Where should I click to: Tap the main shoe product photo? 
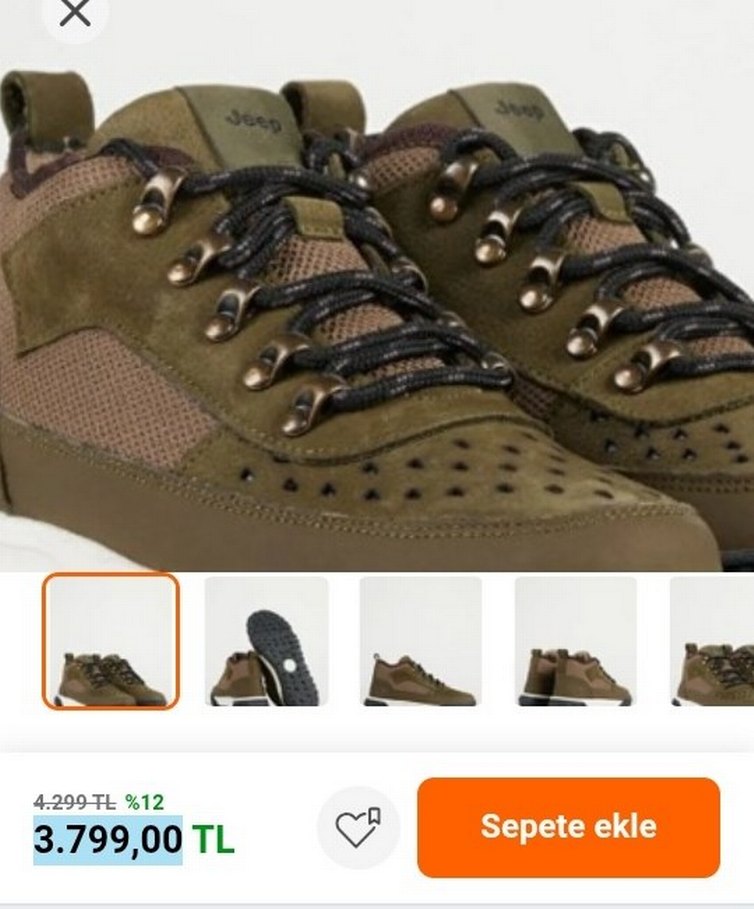coord(377,320)
